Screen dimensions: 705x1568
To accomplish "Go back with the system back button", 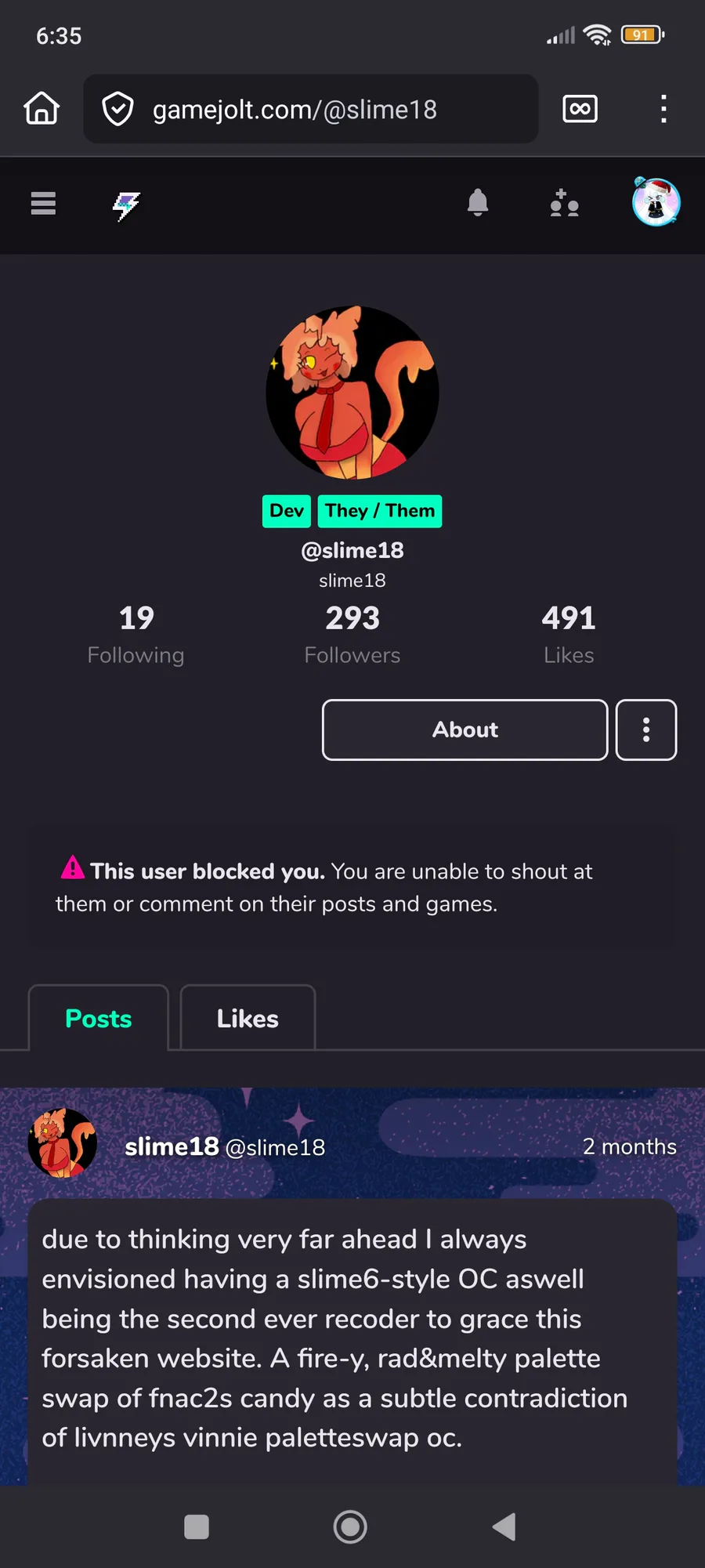I will pyautogui.click(x=504, y=1526).
